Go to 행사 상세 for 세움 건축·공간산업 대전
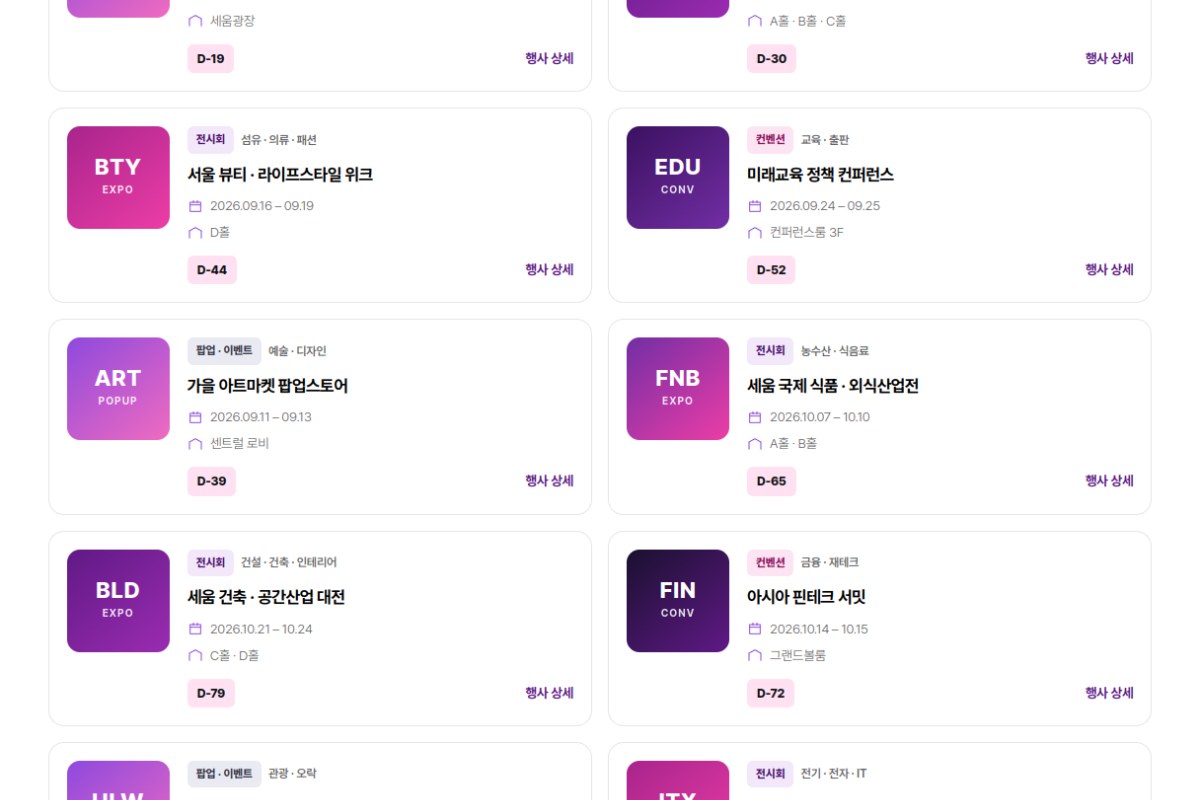Image resolution: width=1200 pixels, height=800 pixels. pyautogui.click(x=549, y=692)
